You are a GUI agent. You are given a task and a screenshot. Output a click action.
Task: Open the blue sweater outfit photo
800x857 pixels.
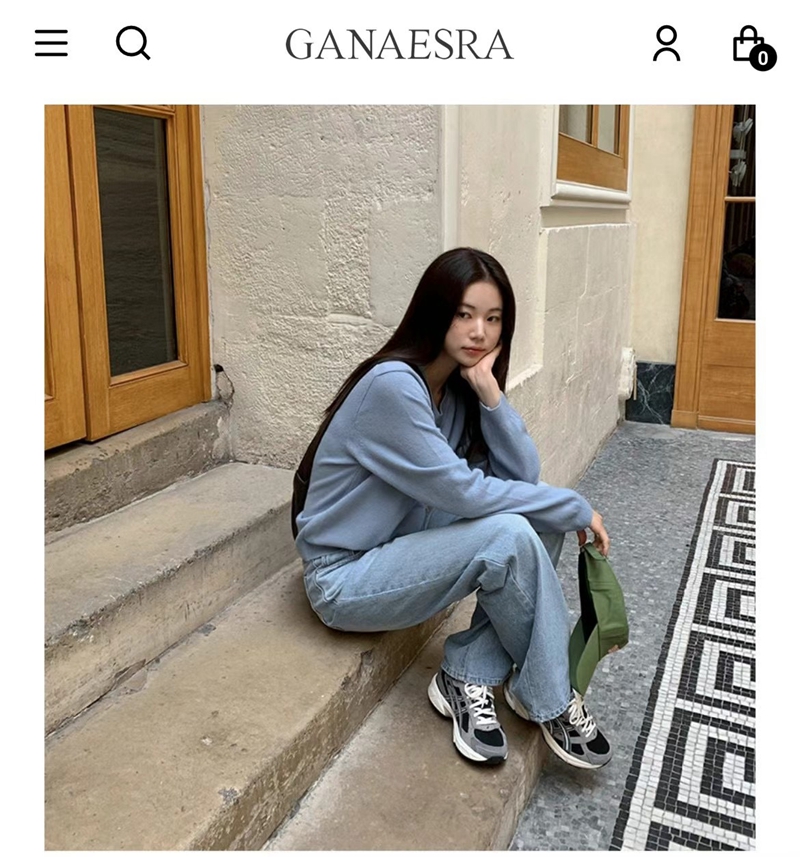pos(400,477)
